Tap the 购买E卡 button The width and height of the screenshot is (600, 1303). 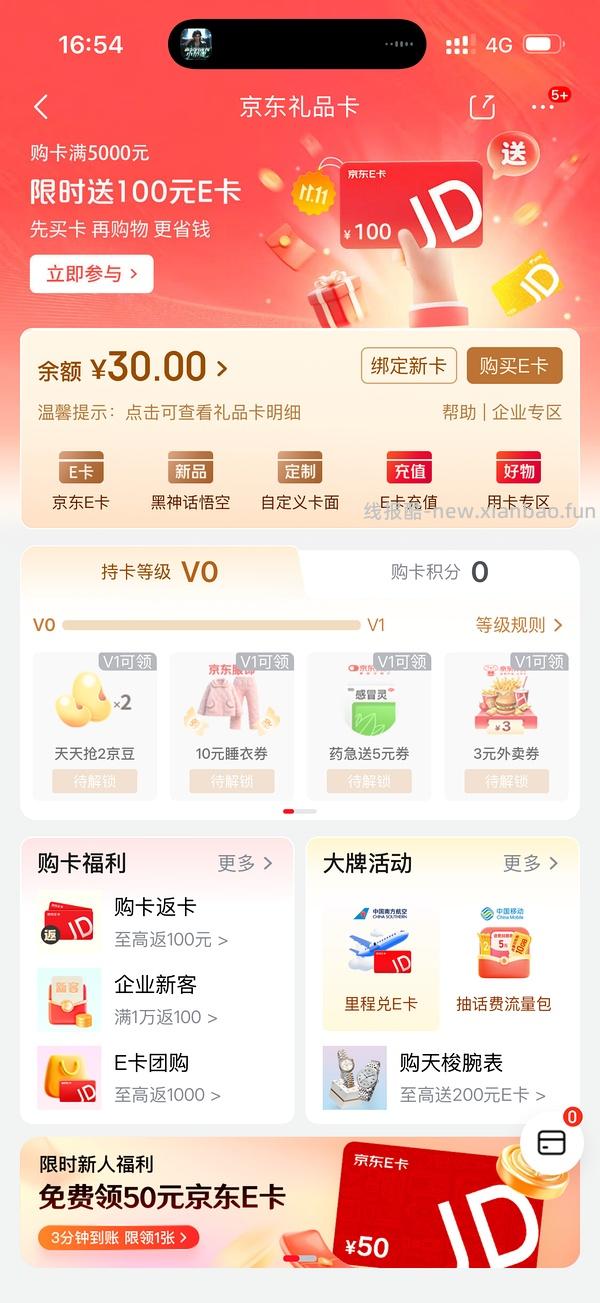(514, 366)
